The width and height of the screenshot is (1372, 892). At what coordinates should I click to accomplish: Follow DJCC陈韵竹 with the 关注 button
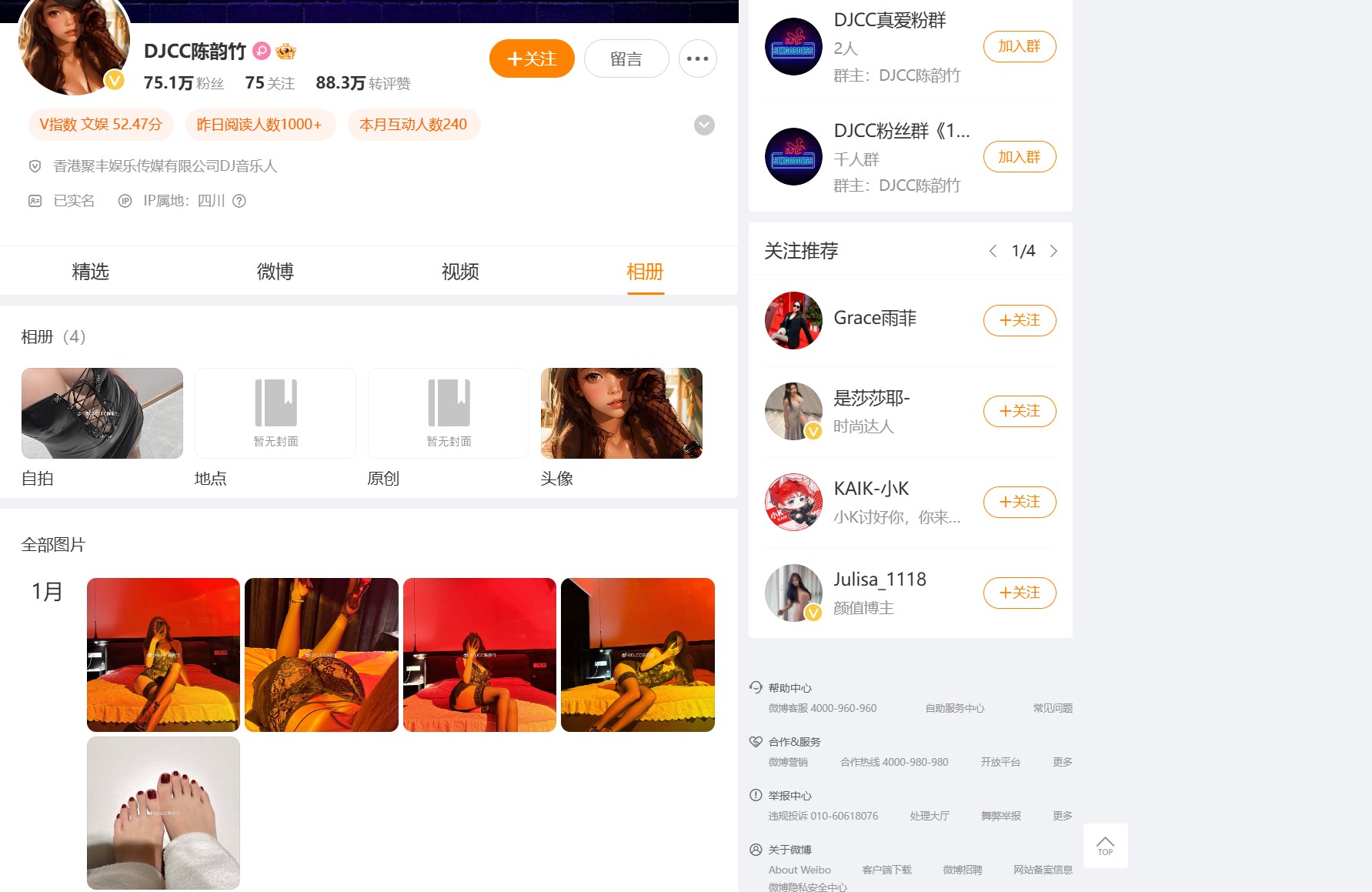tap(532, 59)
